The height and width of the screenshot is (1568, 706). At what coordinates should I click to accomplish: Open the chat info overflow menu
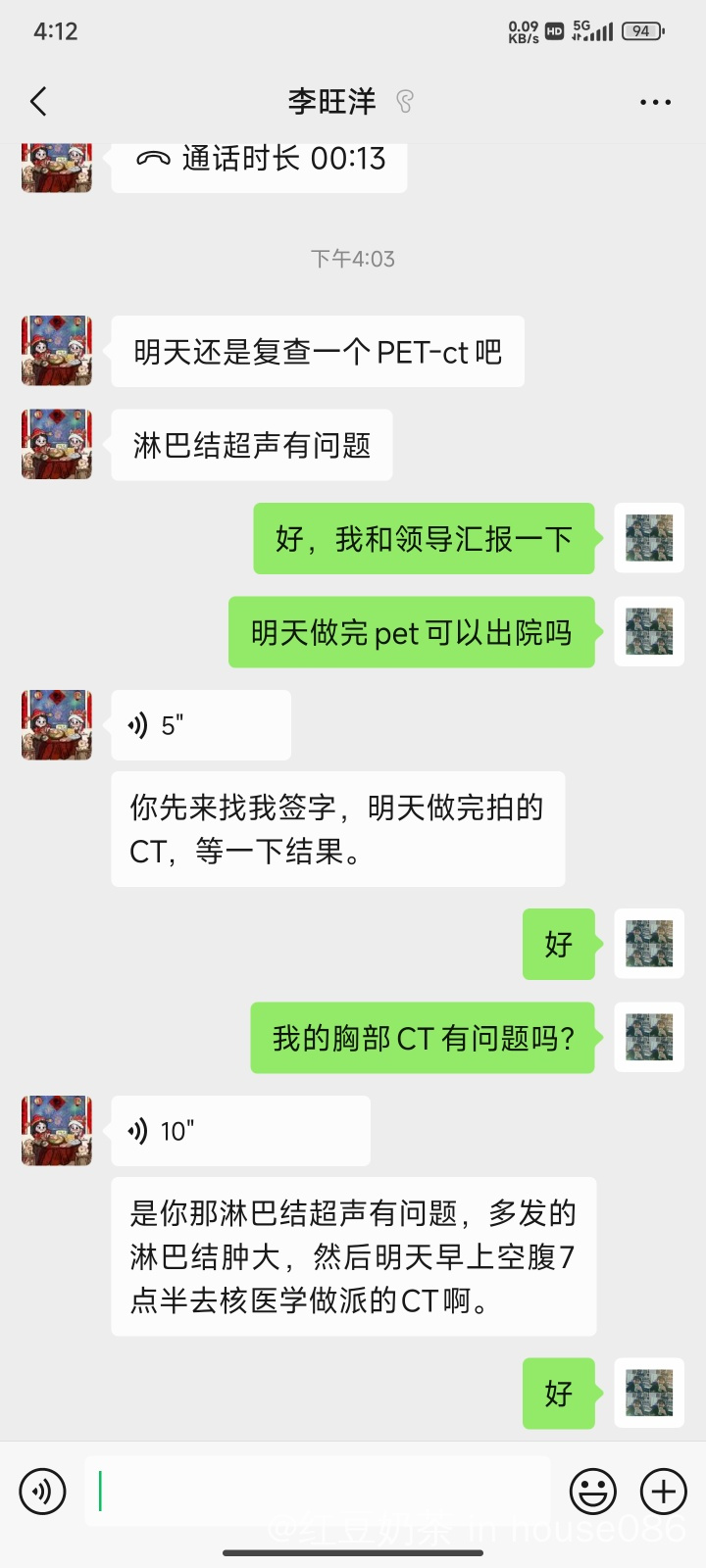[x=655, y=102]
